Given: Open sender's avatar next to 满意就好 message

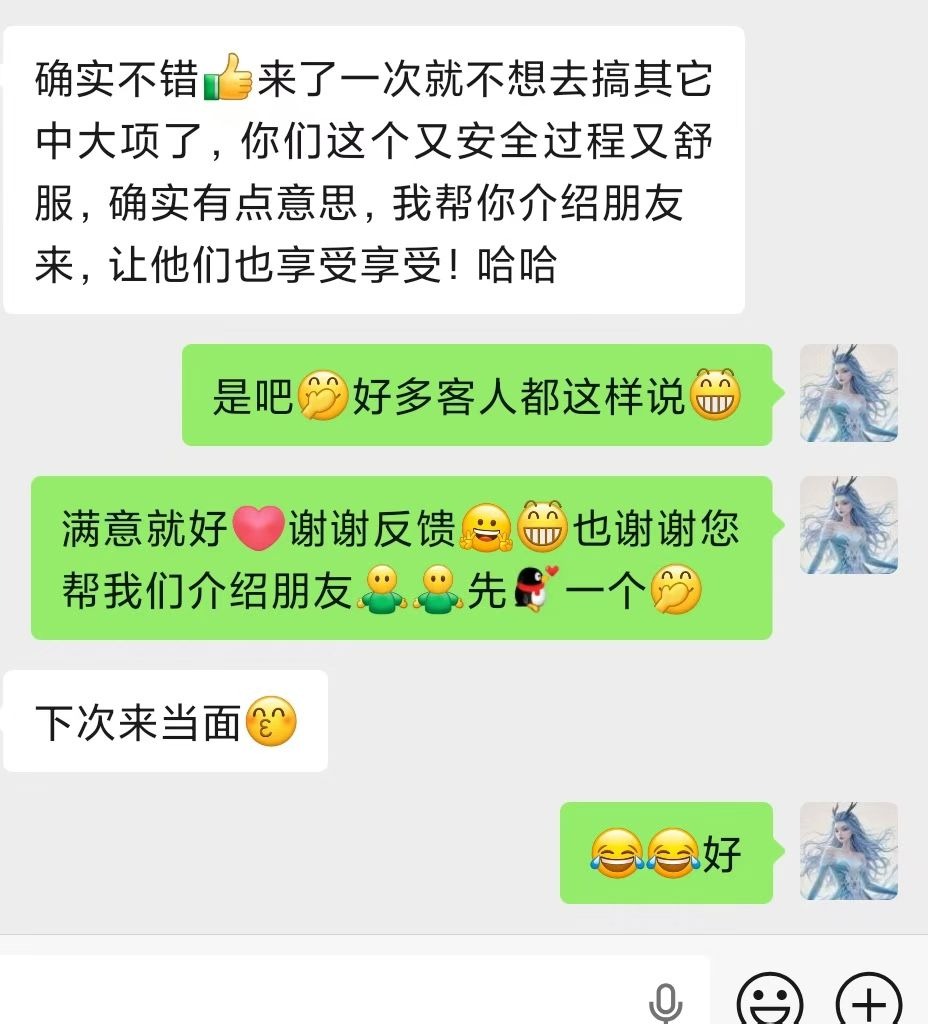Looking at the screenshot, I should point(849,525).
